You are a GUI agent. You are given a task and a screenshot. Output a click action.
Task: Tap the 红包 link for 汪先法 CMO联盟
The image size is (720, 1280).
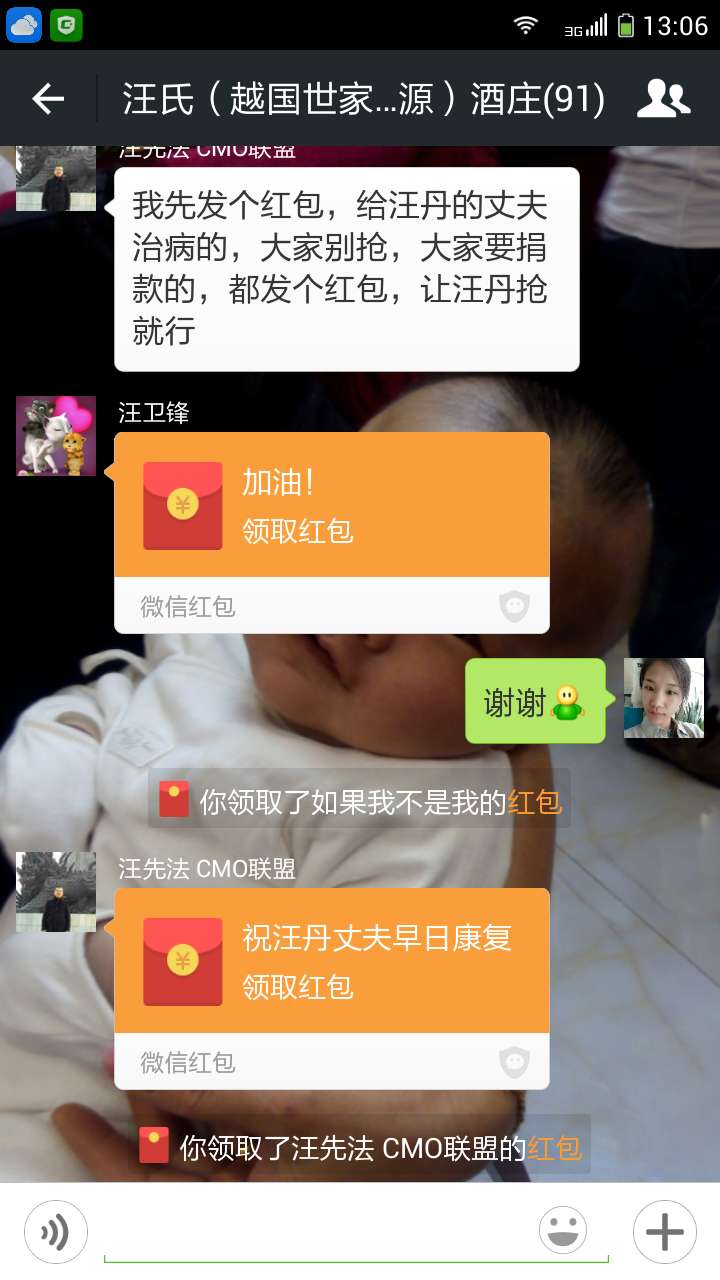(554, 1148)
